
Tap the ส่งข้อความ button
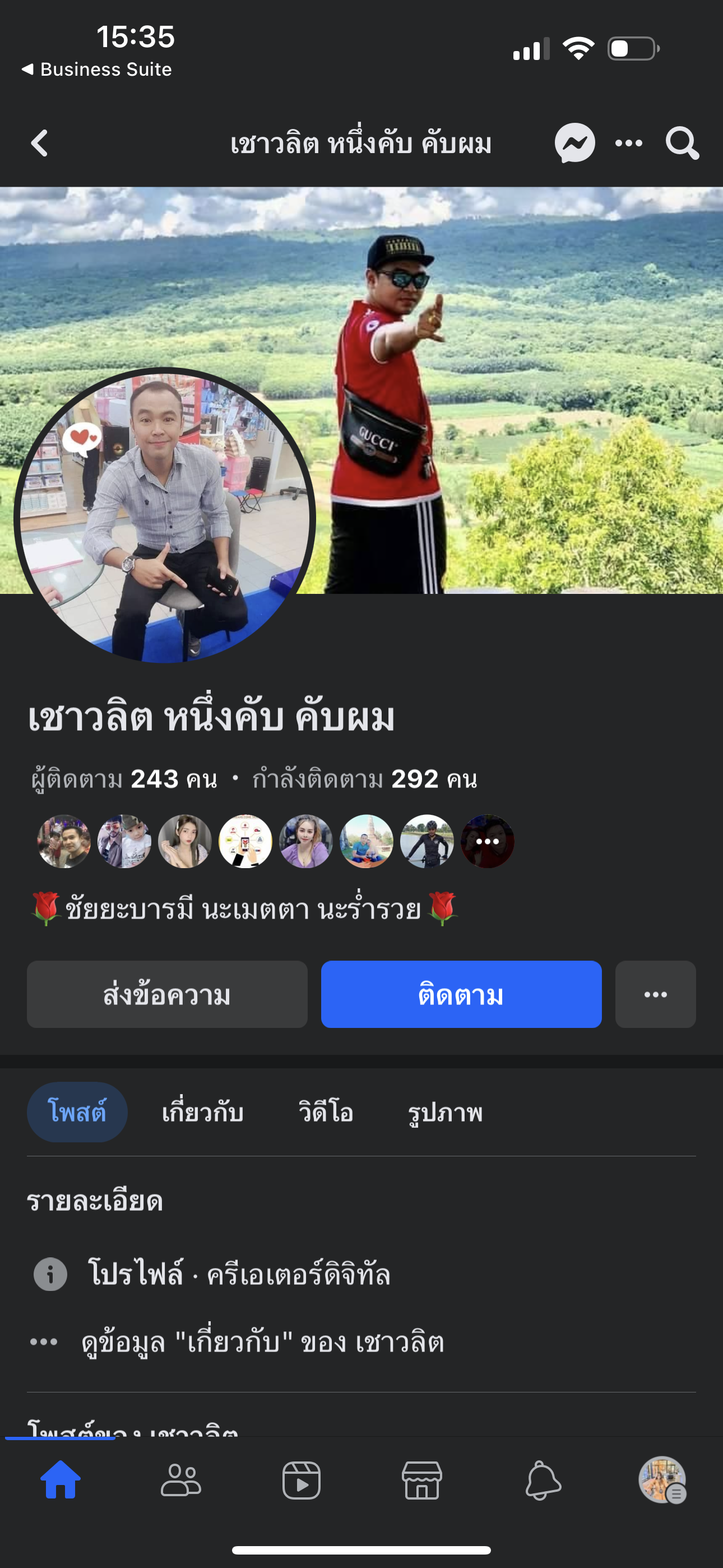pos(167,995)
